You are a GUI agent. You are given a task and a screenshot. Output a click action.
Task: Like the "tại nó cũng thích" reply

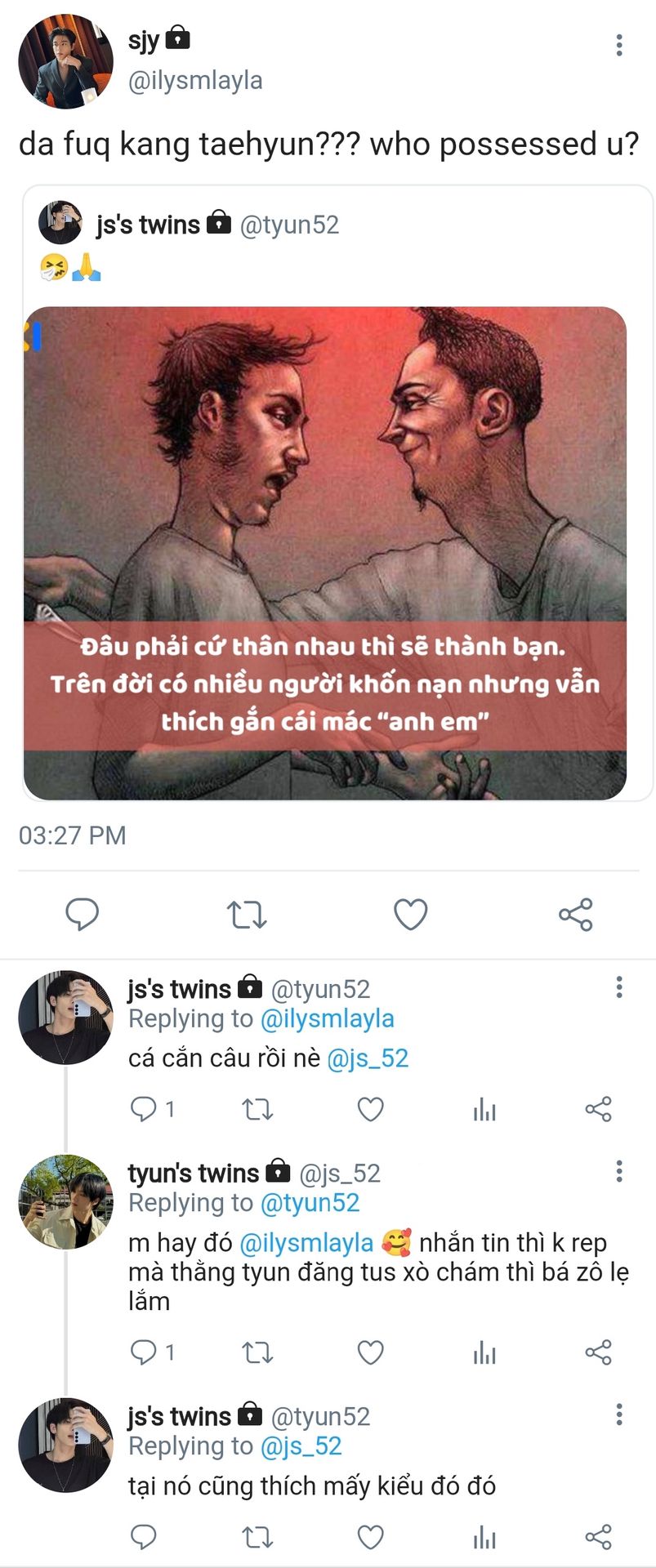(371, 1537)
